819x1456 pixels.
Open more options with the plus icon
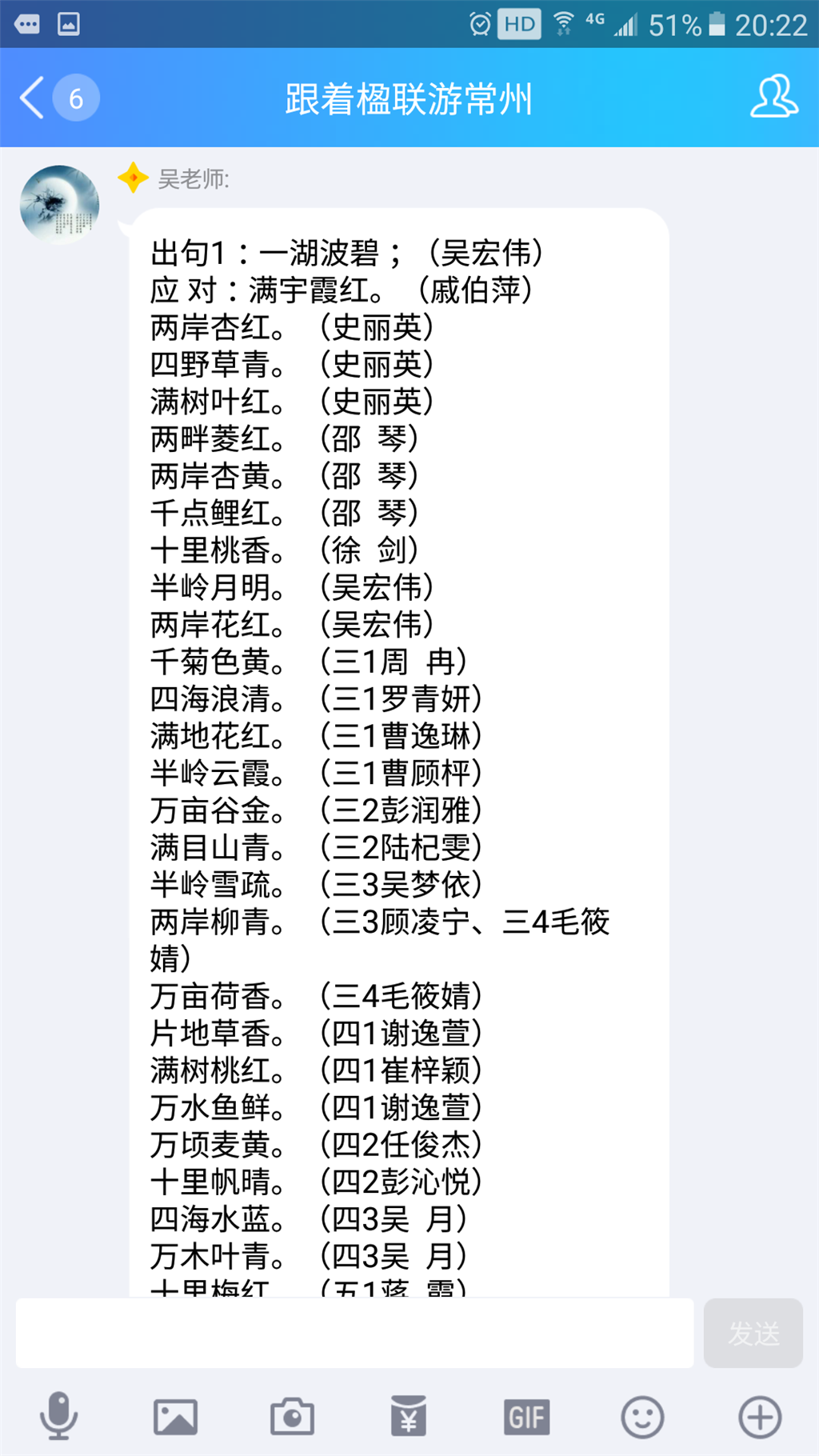tap(759, 1418)
